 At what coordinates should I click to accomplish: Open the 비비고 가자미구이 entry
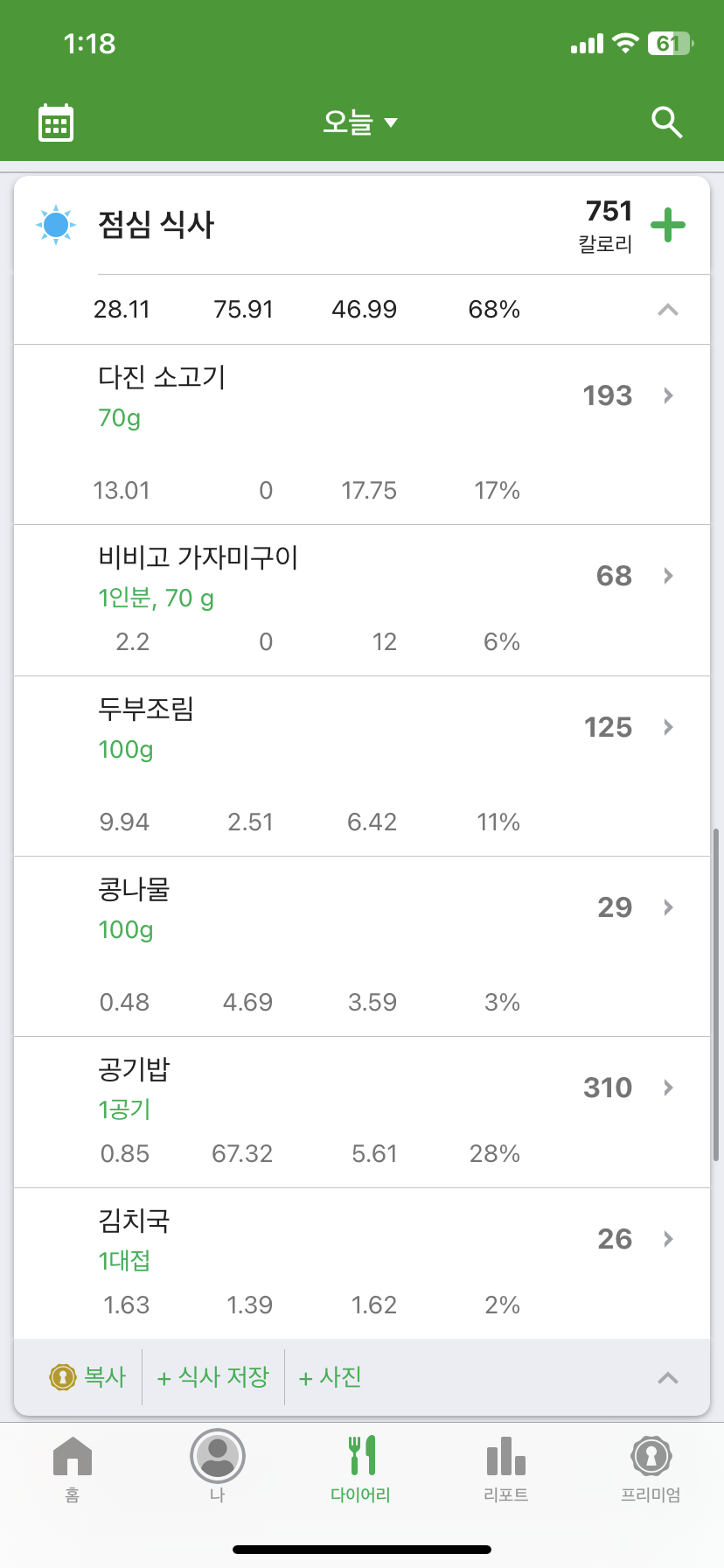(362, 600)
